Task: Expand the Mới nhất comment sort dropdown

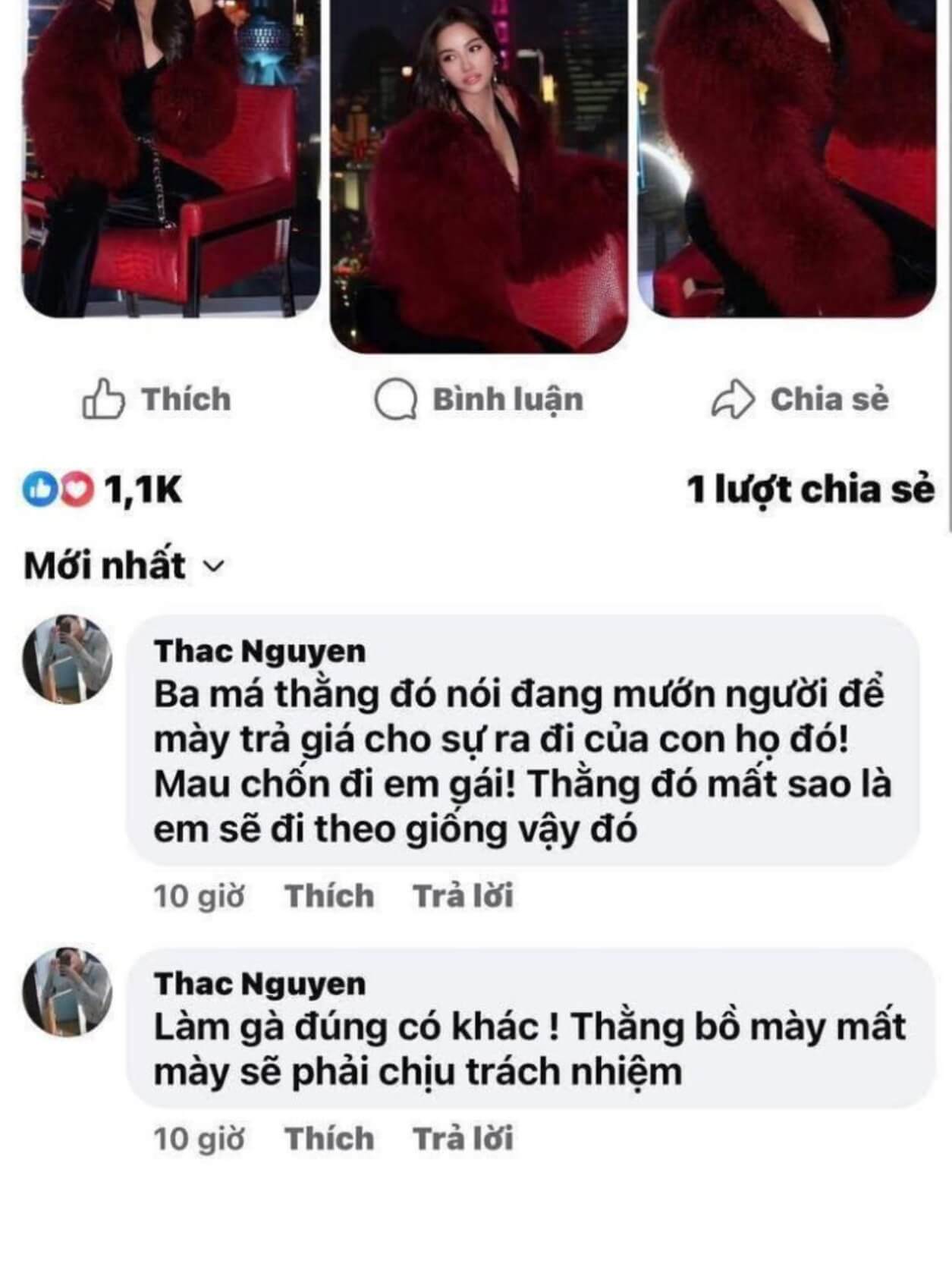Action: (125, 565)
